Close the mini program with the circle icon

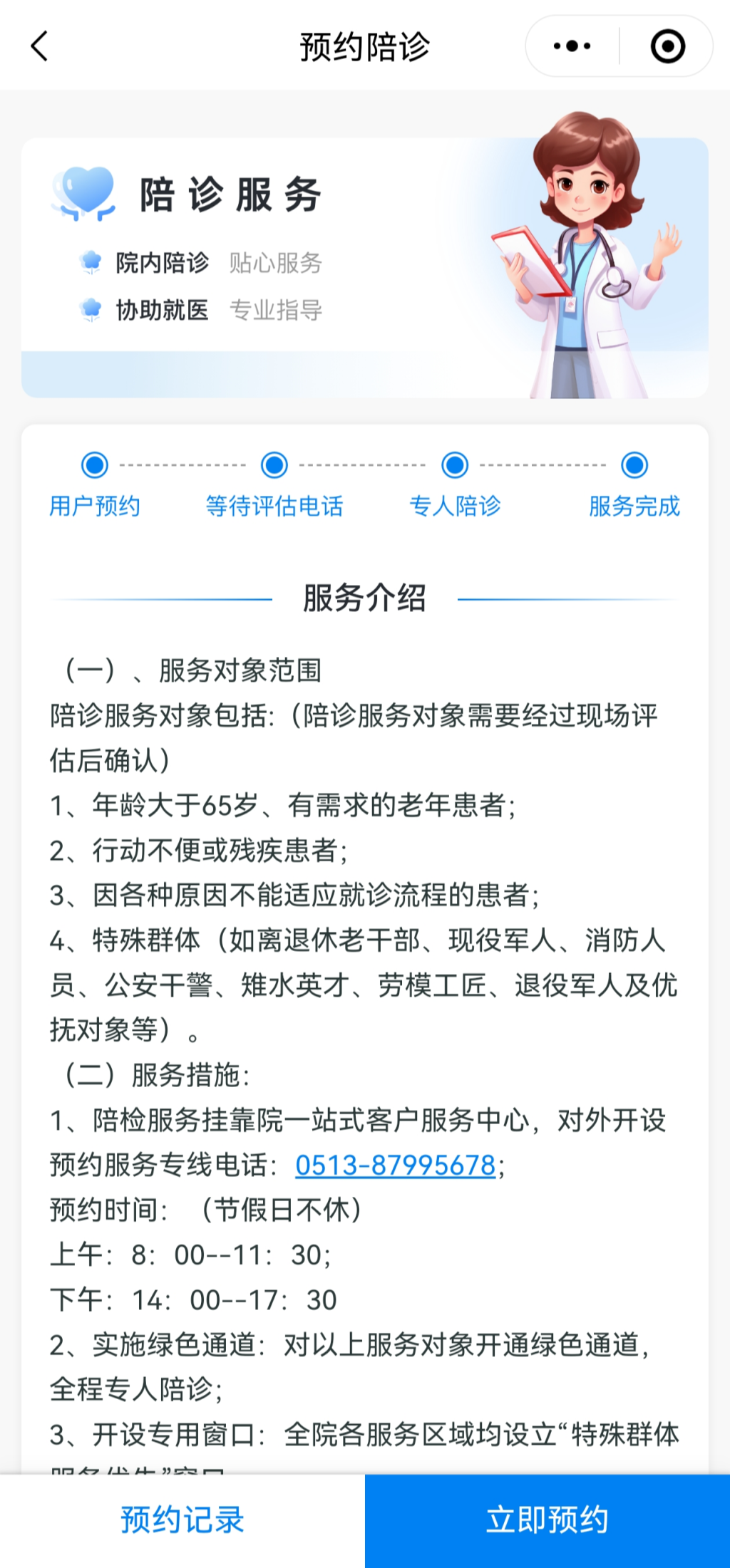(668, 46)
